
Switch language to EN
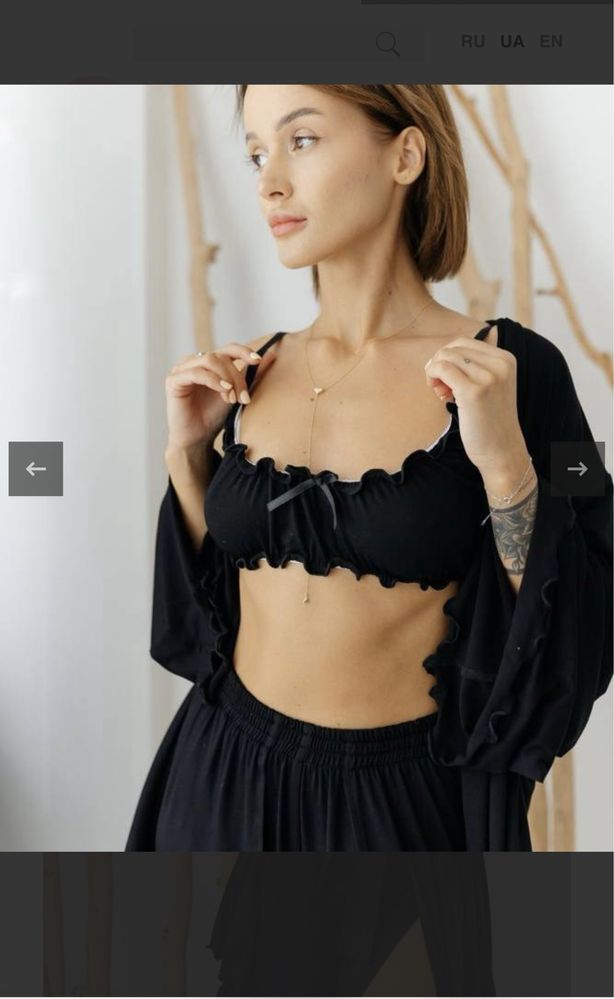551,42
